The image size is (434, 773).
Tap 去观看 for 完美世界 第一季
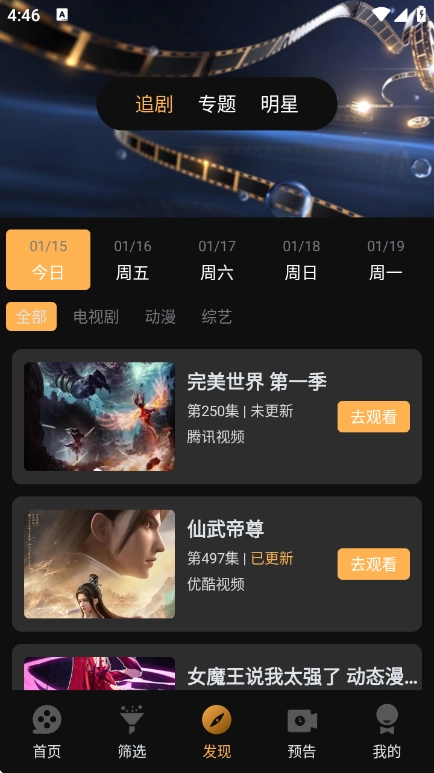click(x=373, y=417)
